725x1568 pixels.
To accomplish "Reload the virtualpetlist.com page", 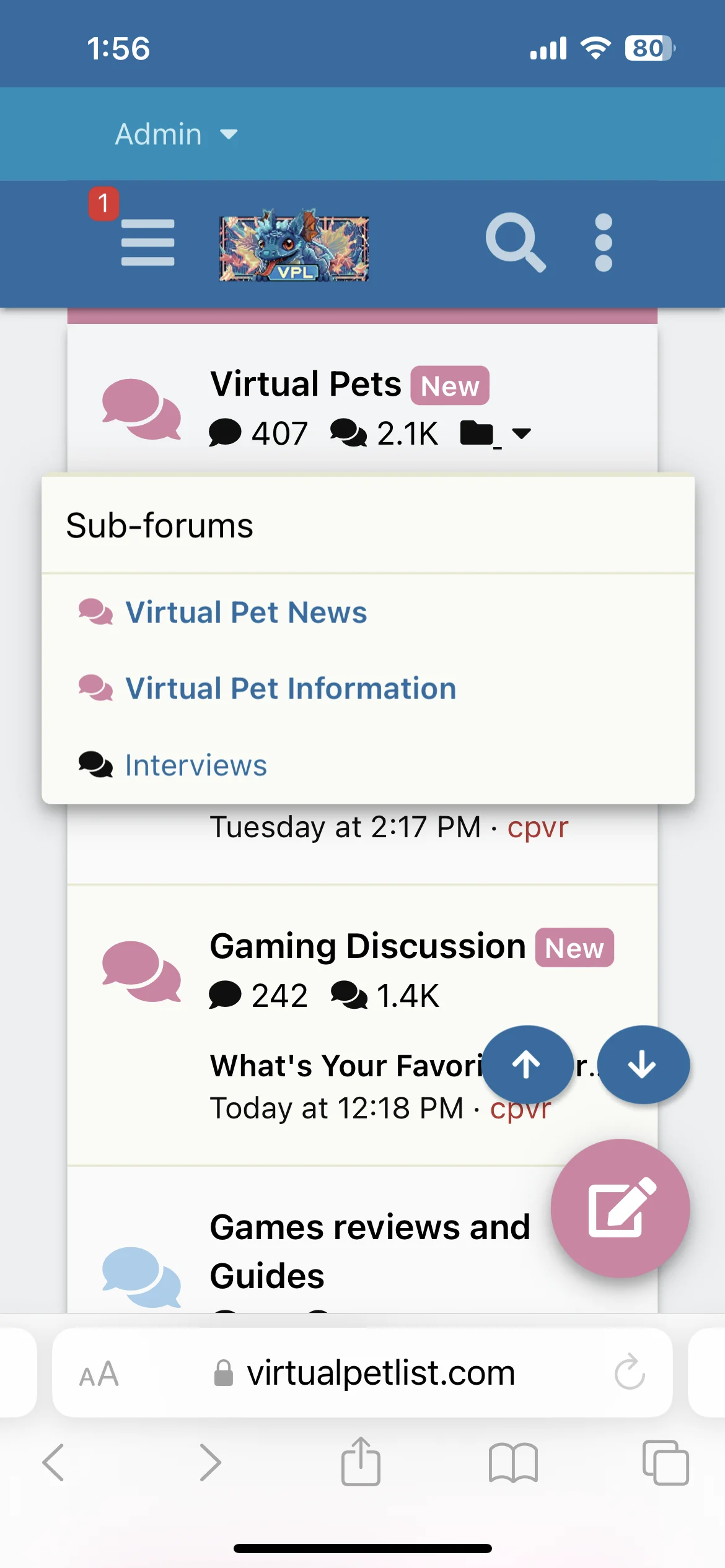I will (630, 1372).
